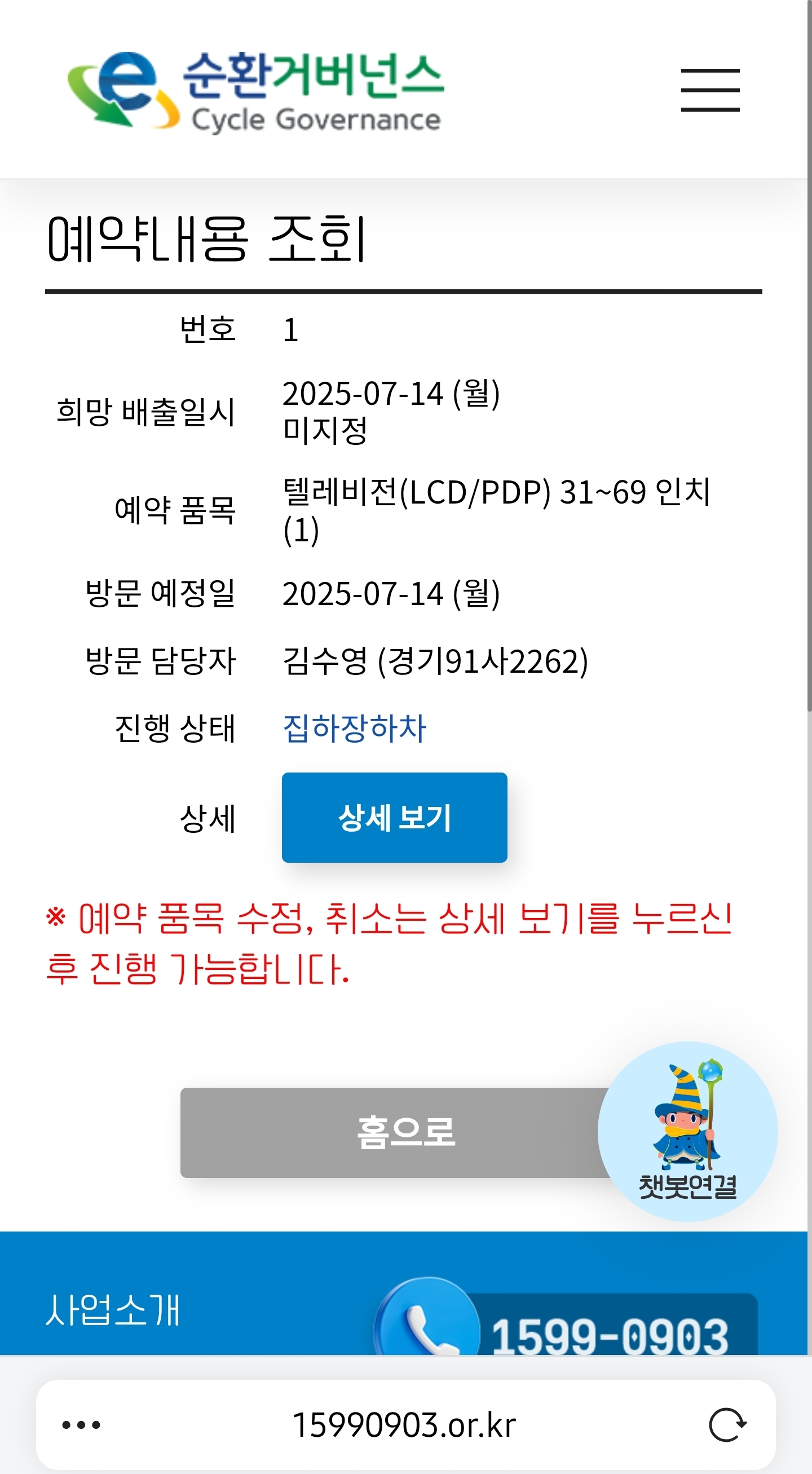Tap the 상세 보기 button
This screenshot has height=1474, width=812.
tap(394, 817)
